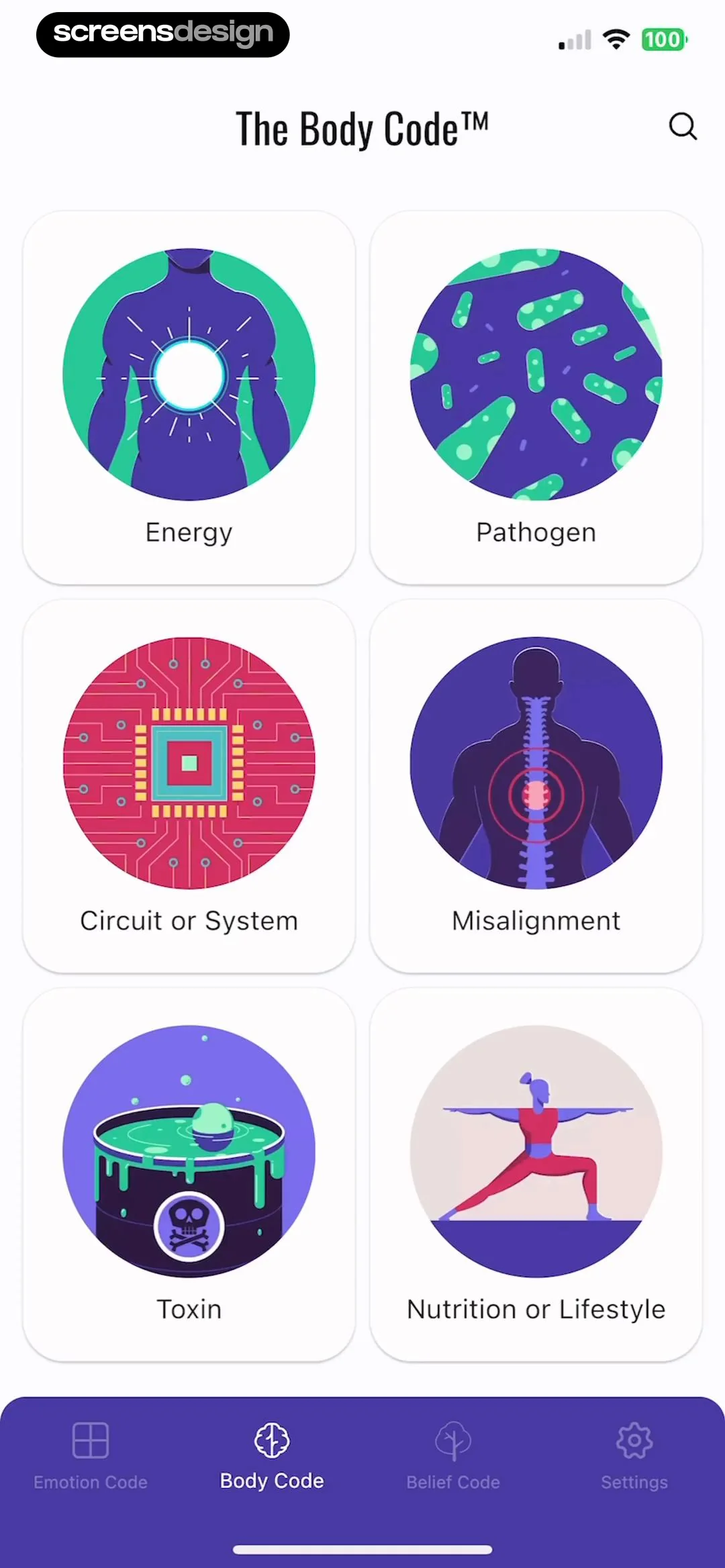Open the Energy card

click(189, 397)
